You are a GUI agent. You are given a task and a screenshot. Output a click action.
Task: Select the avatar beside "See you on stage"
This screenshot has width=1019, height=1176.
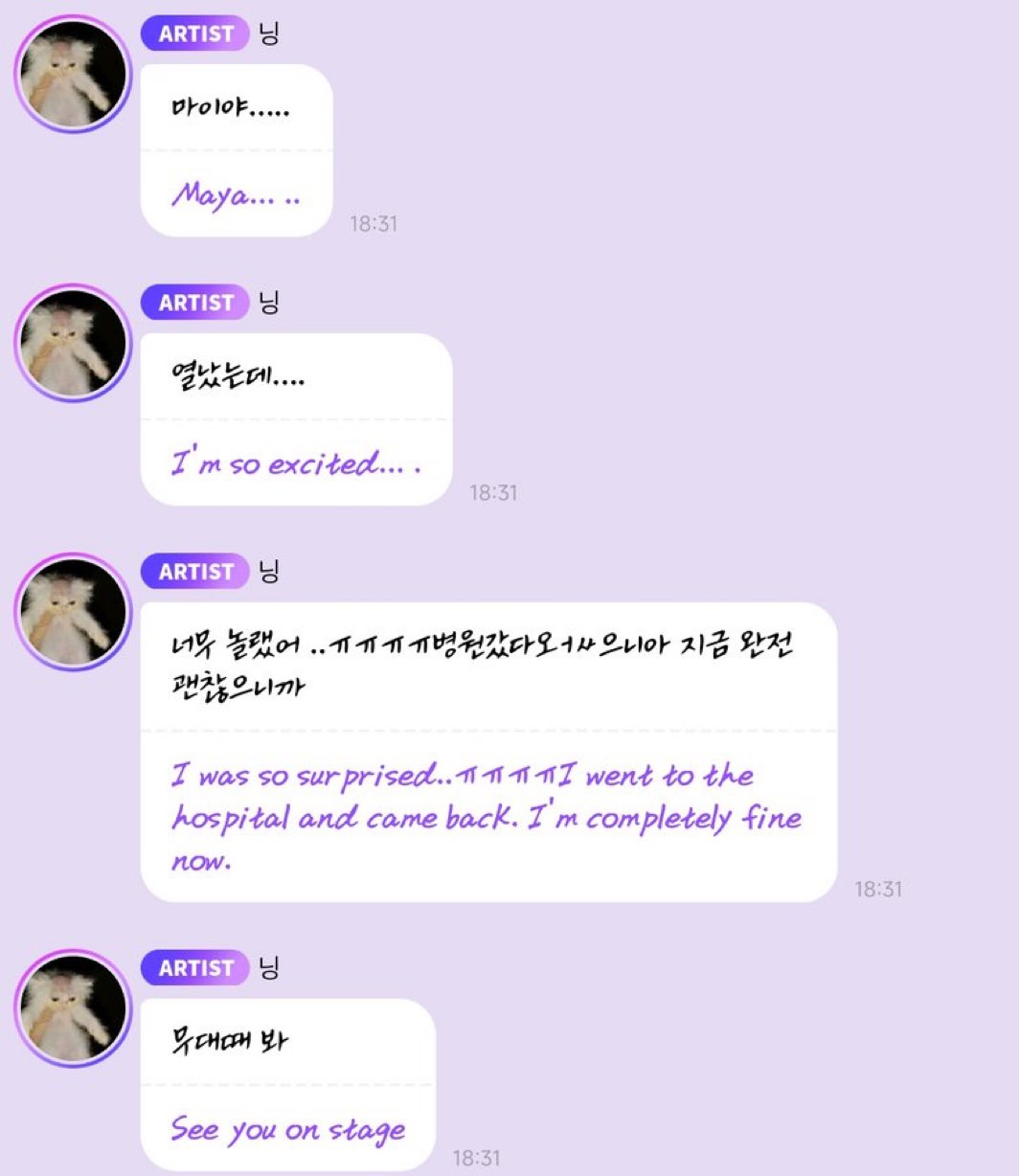pyautogui.click(x=73, y=1008)
